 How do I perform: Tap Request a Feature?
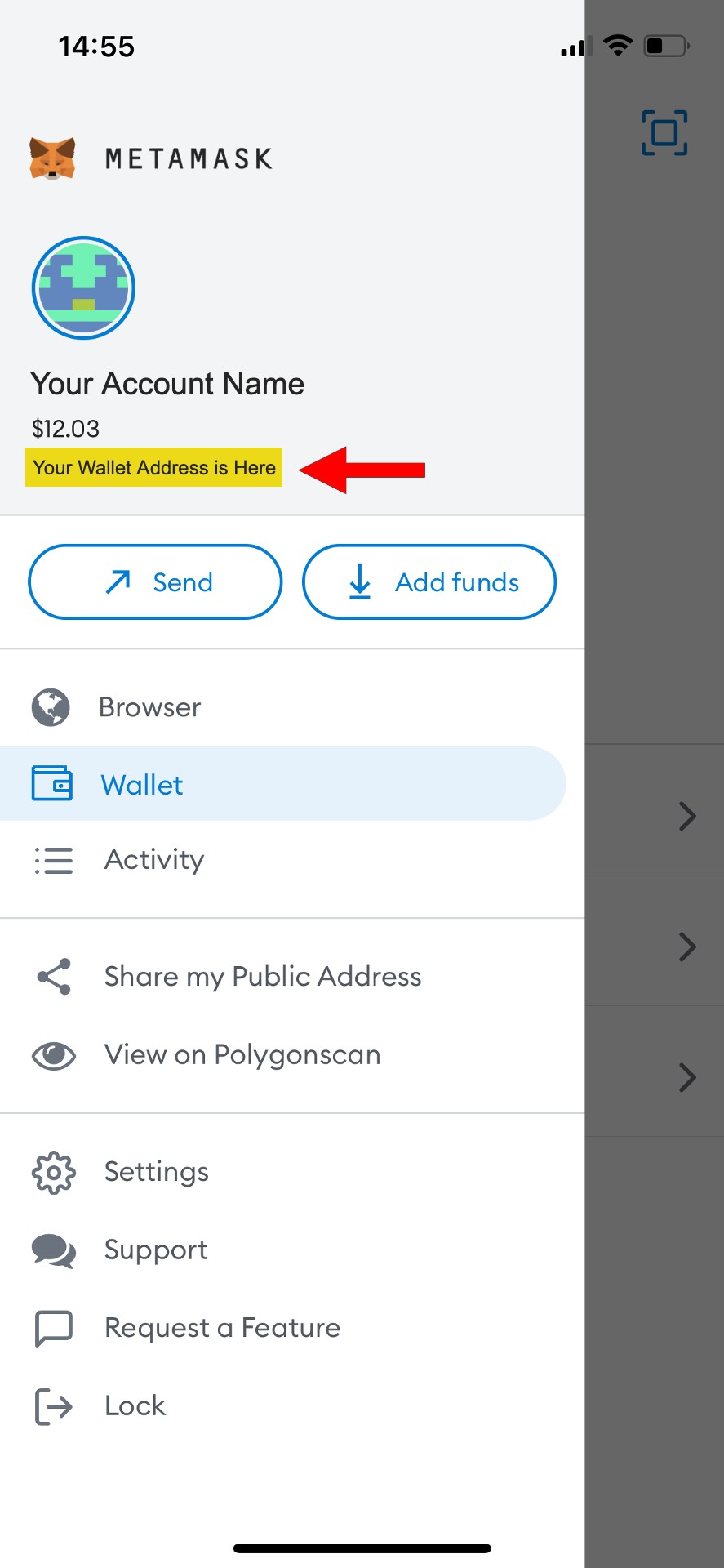[x=292, y=1328]
